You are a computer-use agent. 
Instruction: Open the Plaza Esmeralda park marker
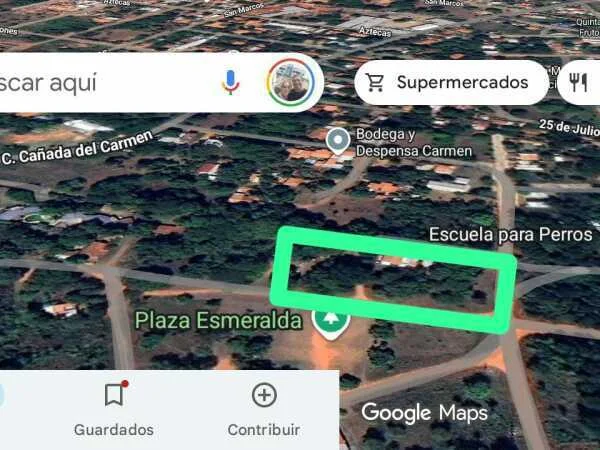[x=329, y=321]
